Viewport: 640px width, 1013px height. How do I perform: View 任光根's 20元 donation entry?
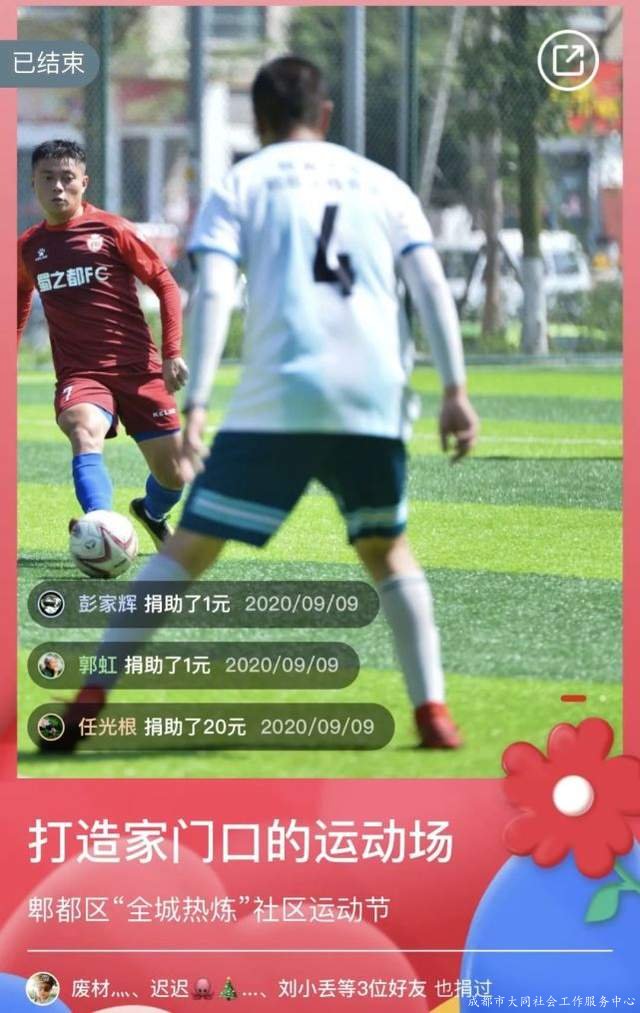point(211,727)
